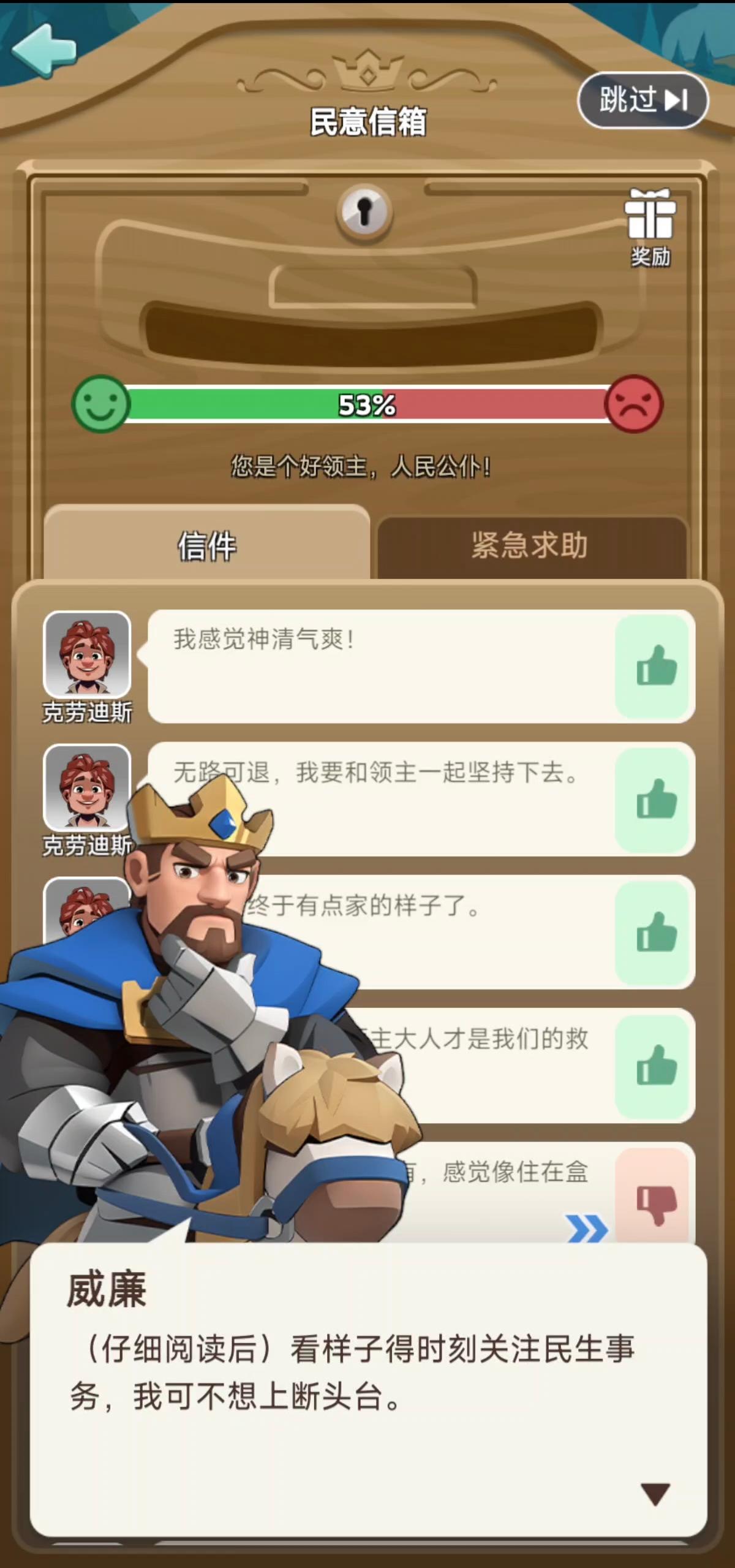Go back with the arrow icon
The width and height of the screenshot is (735, 1568).
pos(44,50)
